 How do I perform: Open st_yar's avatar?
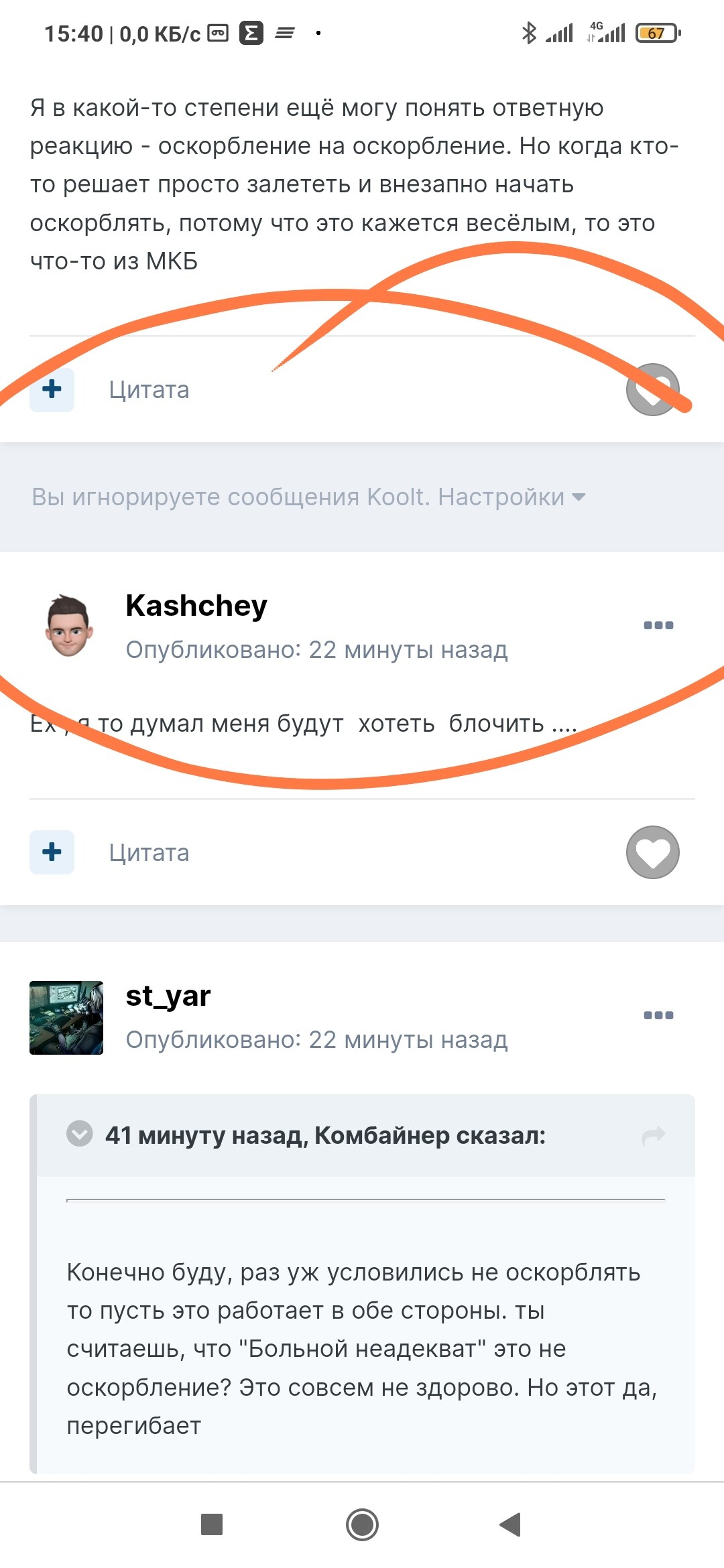point(66,1018)
